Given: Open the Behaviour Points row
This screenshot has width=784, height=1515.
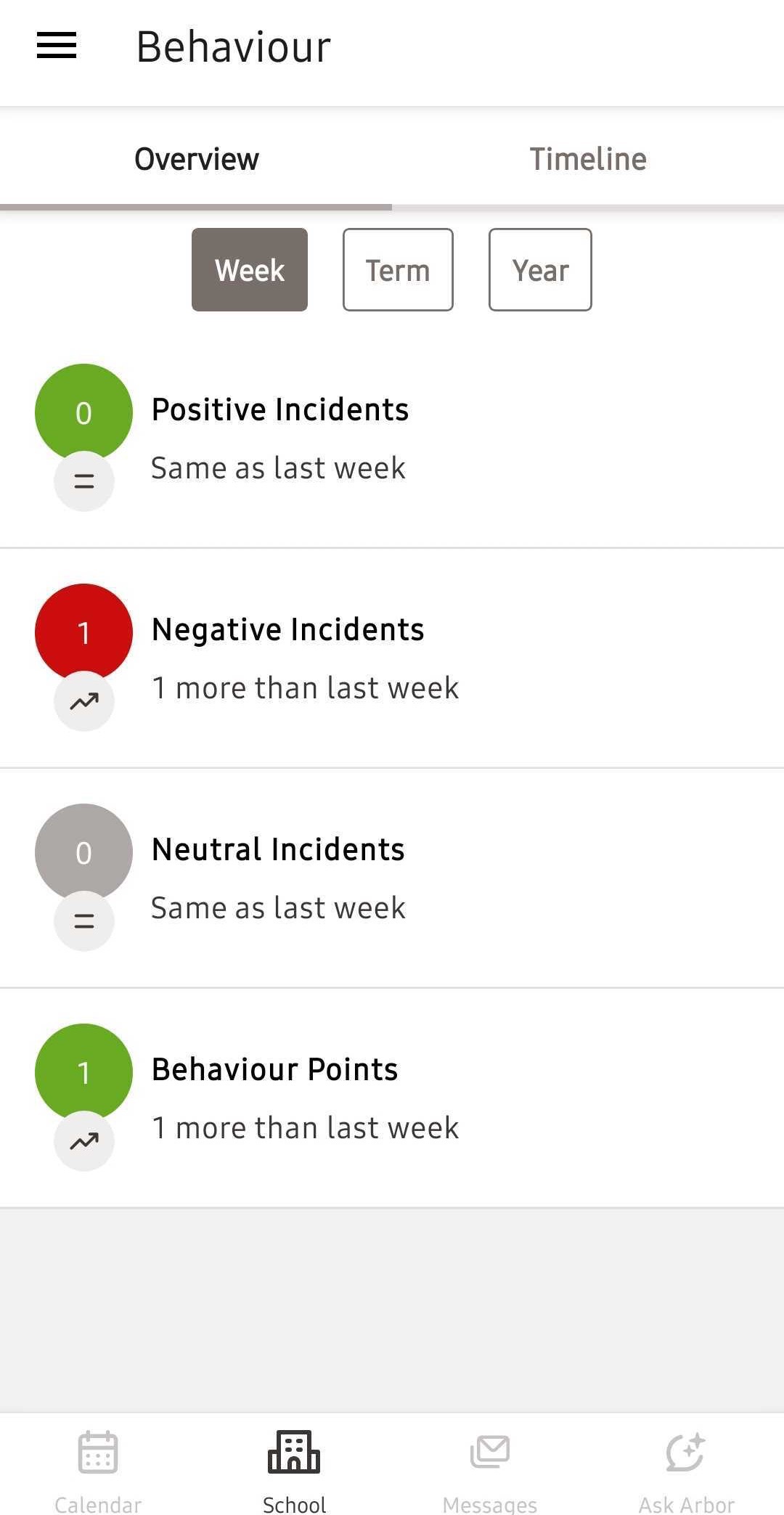Looking at the screenshot, I should pyautogui.click(x=392, y=1098).
